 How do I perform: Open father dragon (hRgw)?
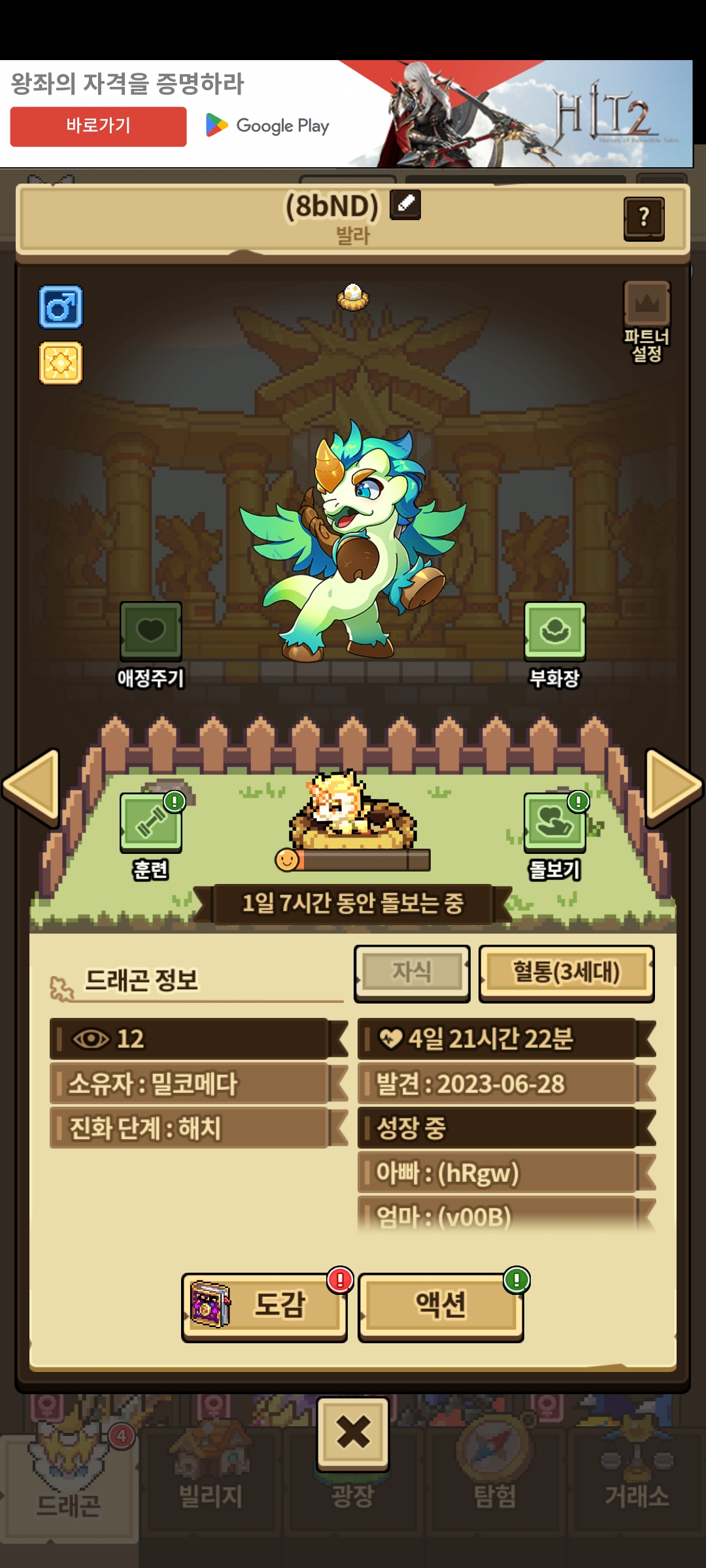(497, 1173)
